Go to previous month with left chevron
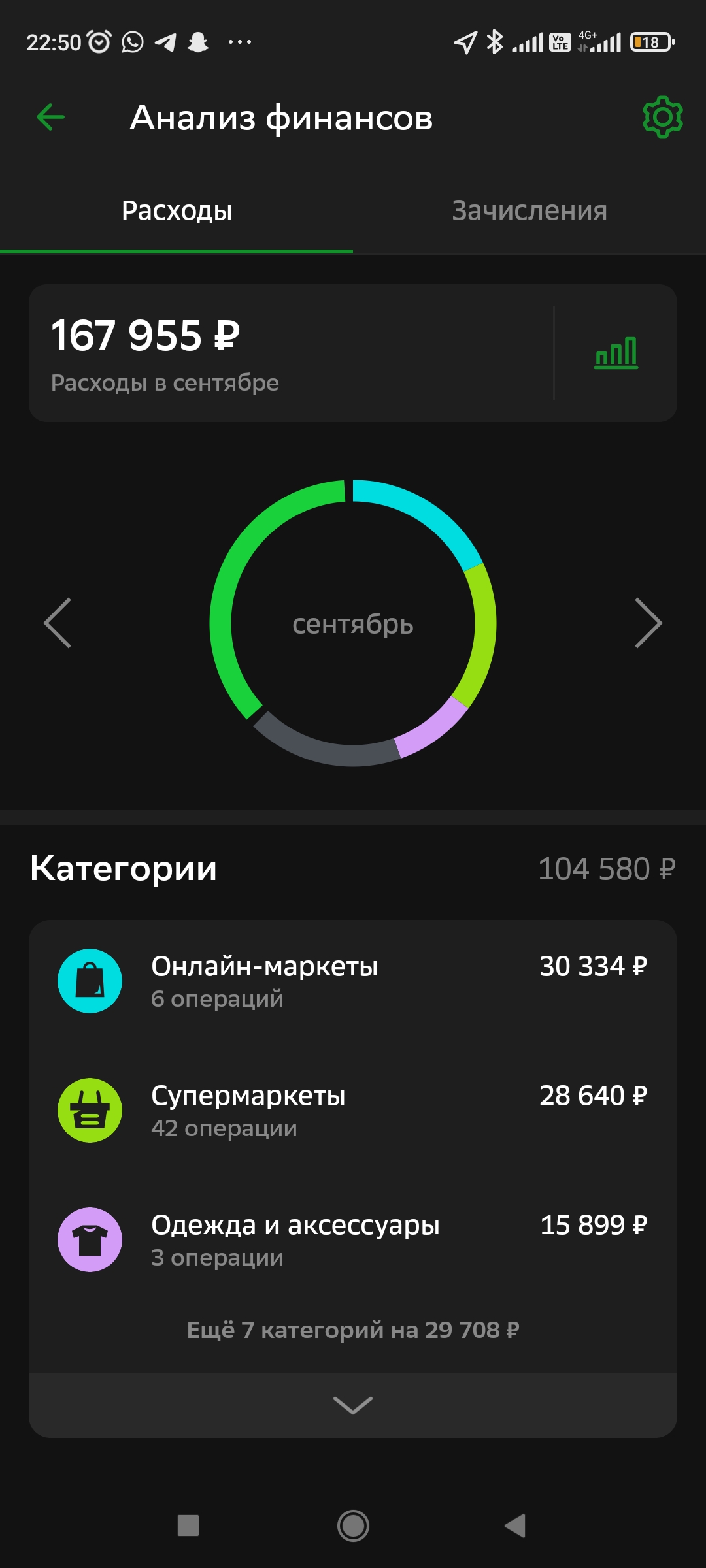This screenshot has width=706, height=1568. click(58, 623)
